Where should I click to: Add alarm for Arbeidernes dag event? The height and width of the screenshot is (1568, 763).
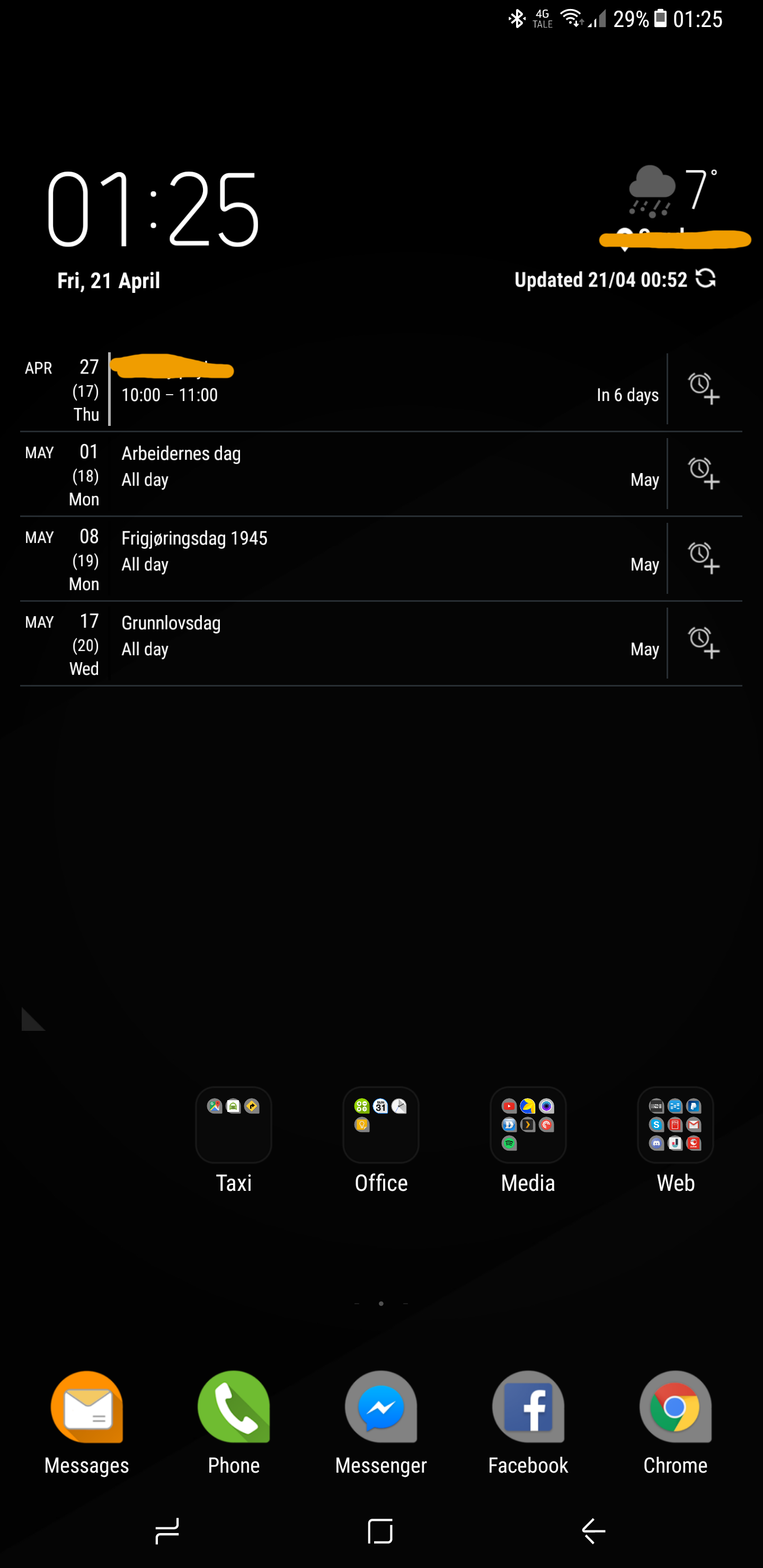[x=703, y=473]
